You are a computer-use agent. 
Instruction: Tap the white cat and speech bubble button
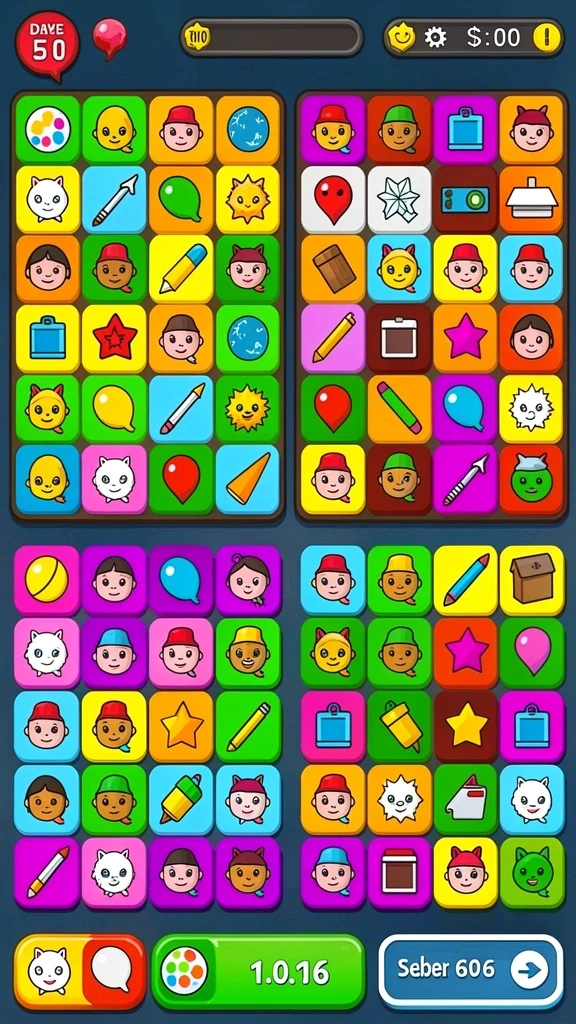[x=80, y=972]
